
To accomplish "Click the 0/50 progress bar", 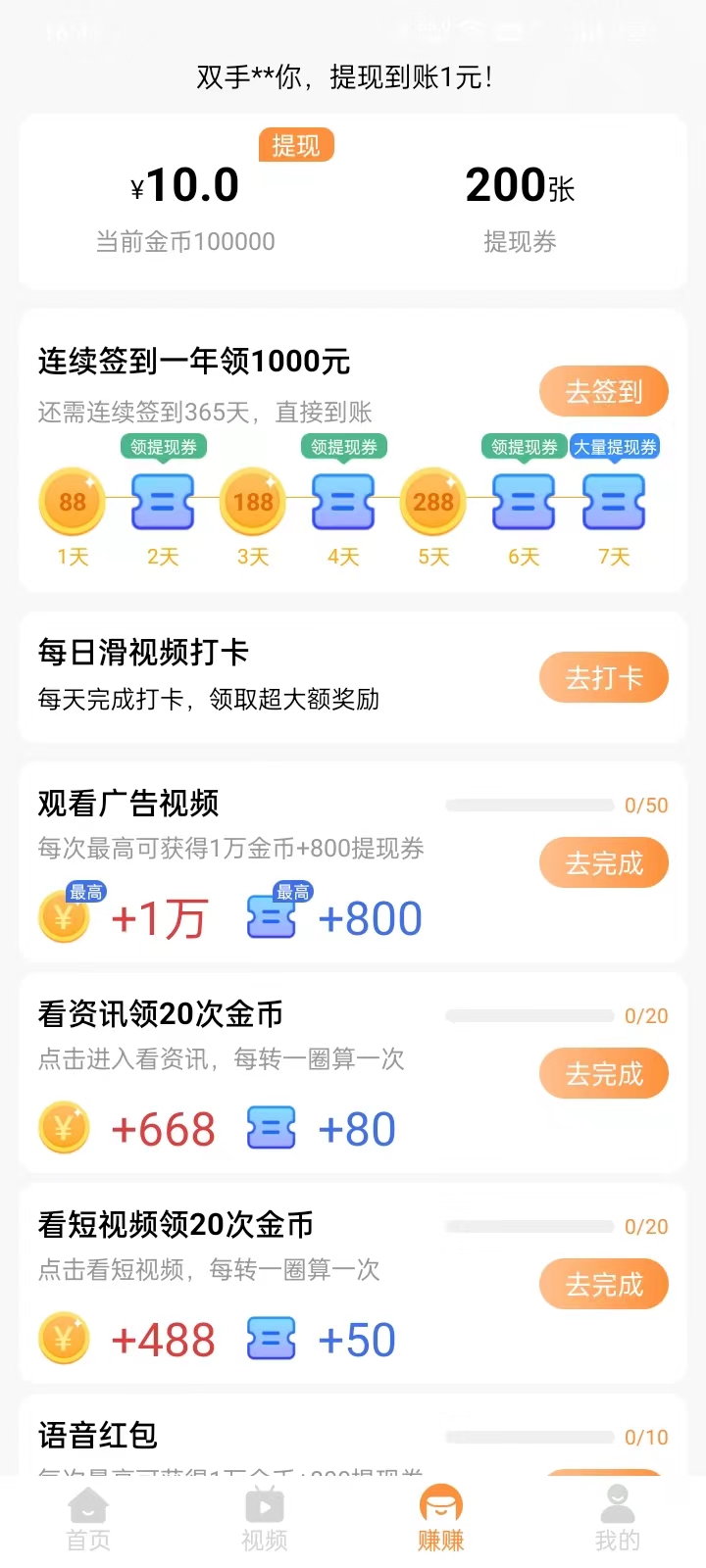I will click(529, 804).
